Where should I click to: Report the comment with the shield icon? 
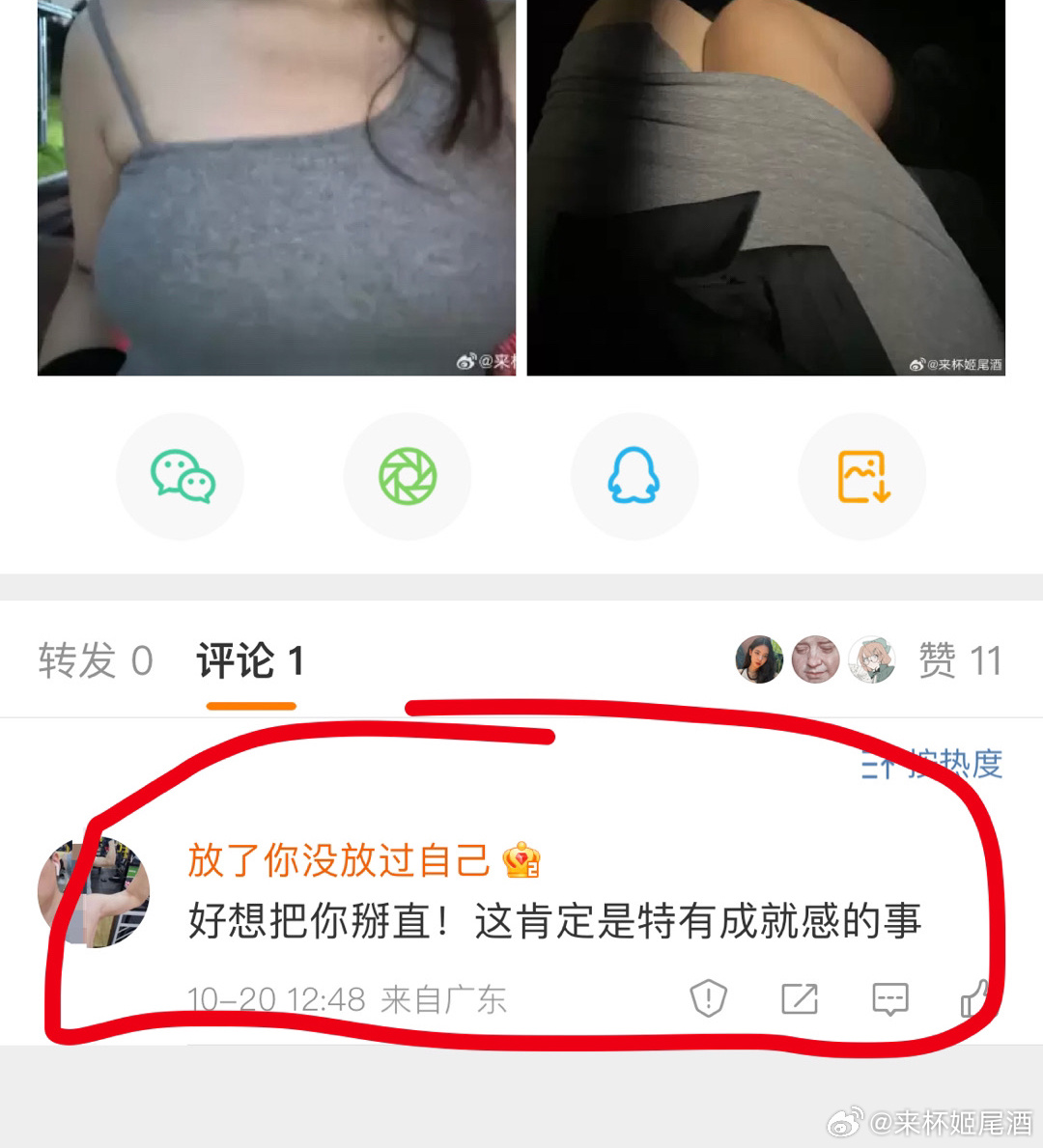coord(708,998)
